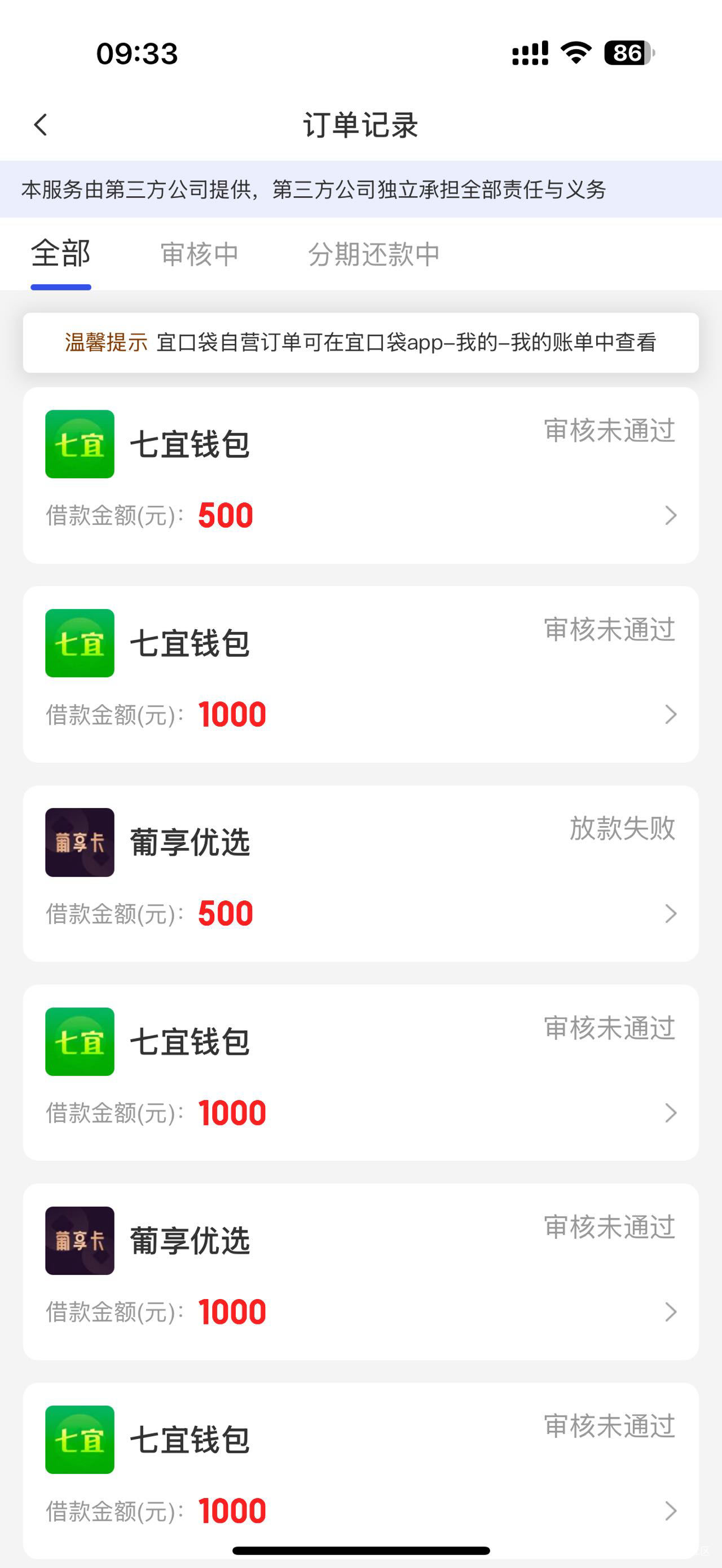
Task: Open the 葡享优选 order marked 审核未通过
Action: pos(360,1271)
